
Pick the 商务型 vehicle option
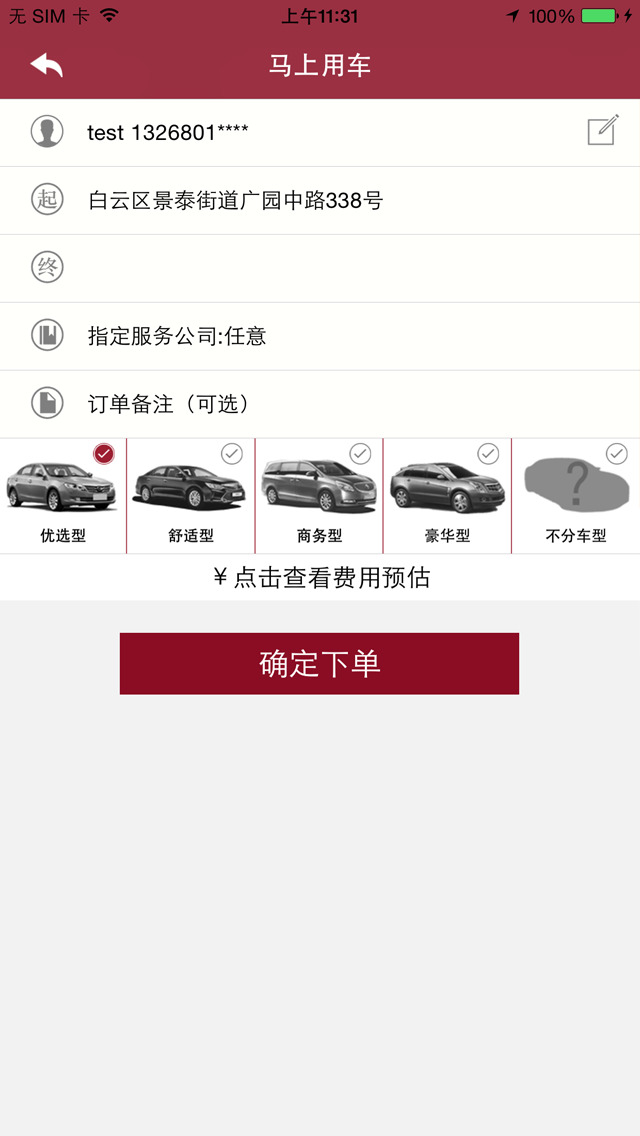coord(319,496)
